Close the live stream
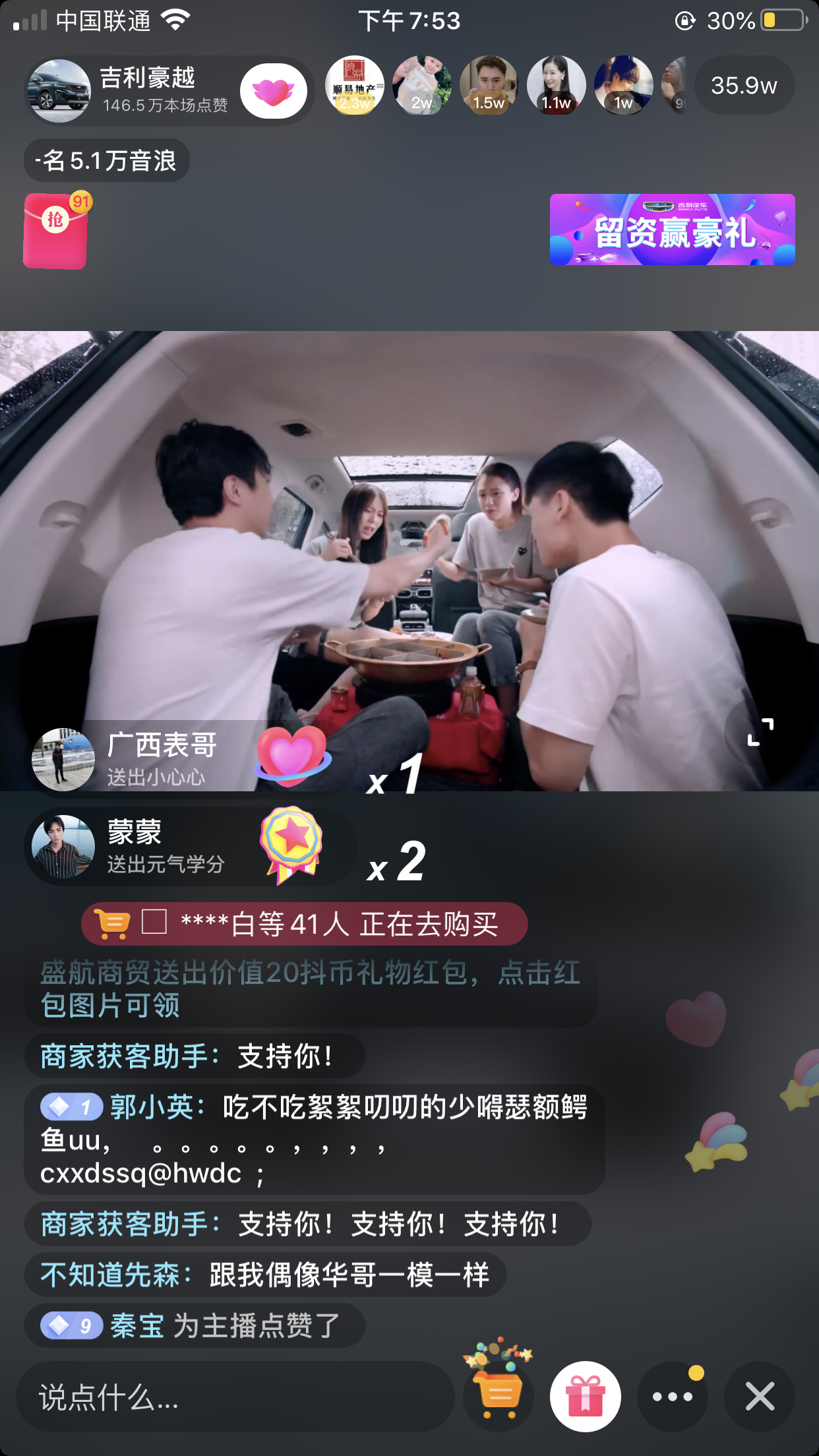 tap(760, 1397)
